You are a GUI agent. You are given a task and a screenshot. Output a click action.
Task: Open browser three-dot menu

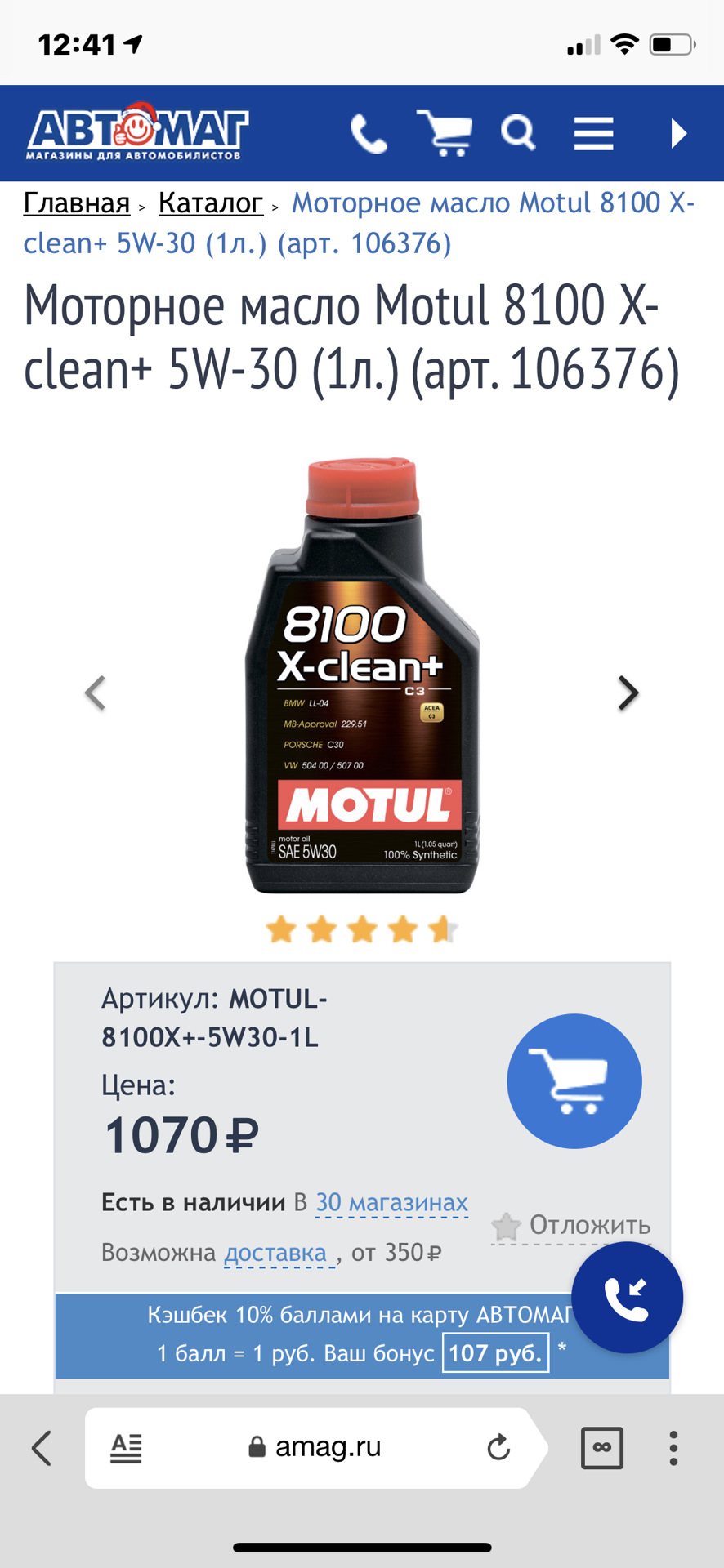[x=673, y=1448]
